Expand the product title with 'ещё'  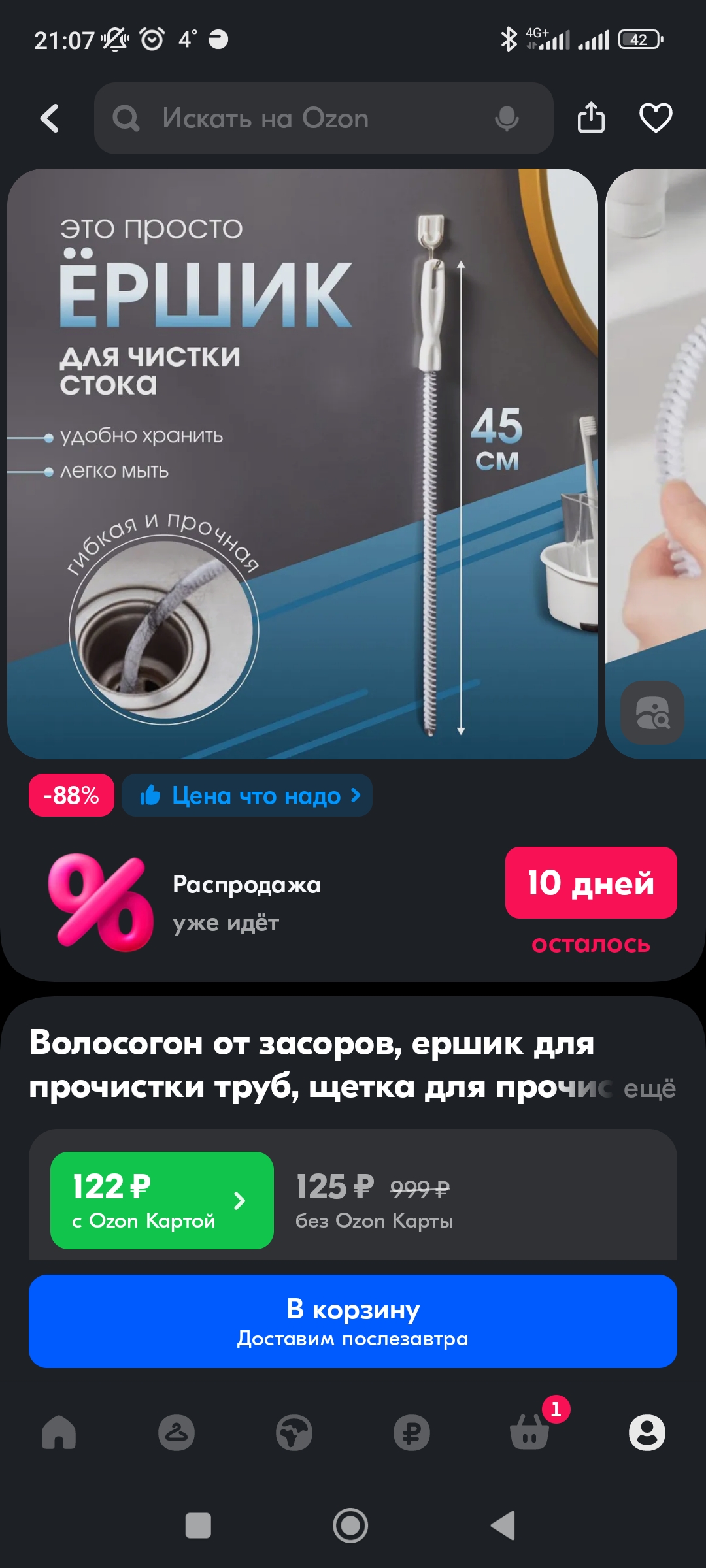tap(649, 1088)
